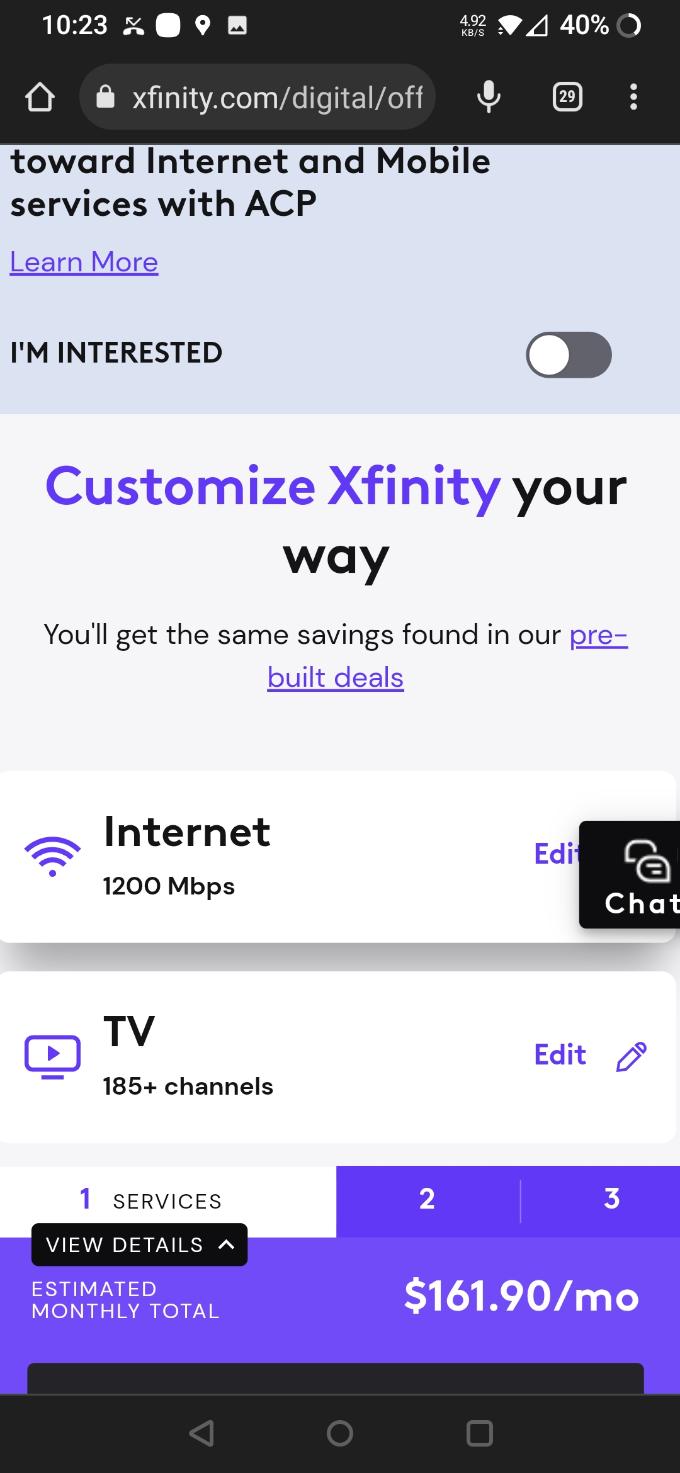Go to the browser home page
The height and width of the screenshot is (1473, 680).
[x=39, y=97]
